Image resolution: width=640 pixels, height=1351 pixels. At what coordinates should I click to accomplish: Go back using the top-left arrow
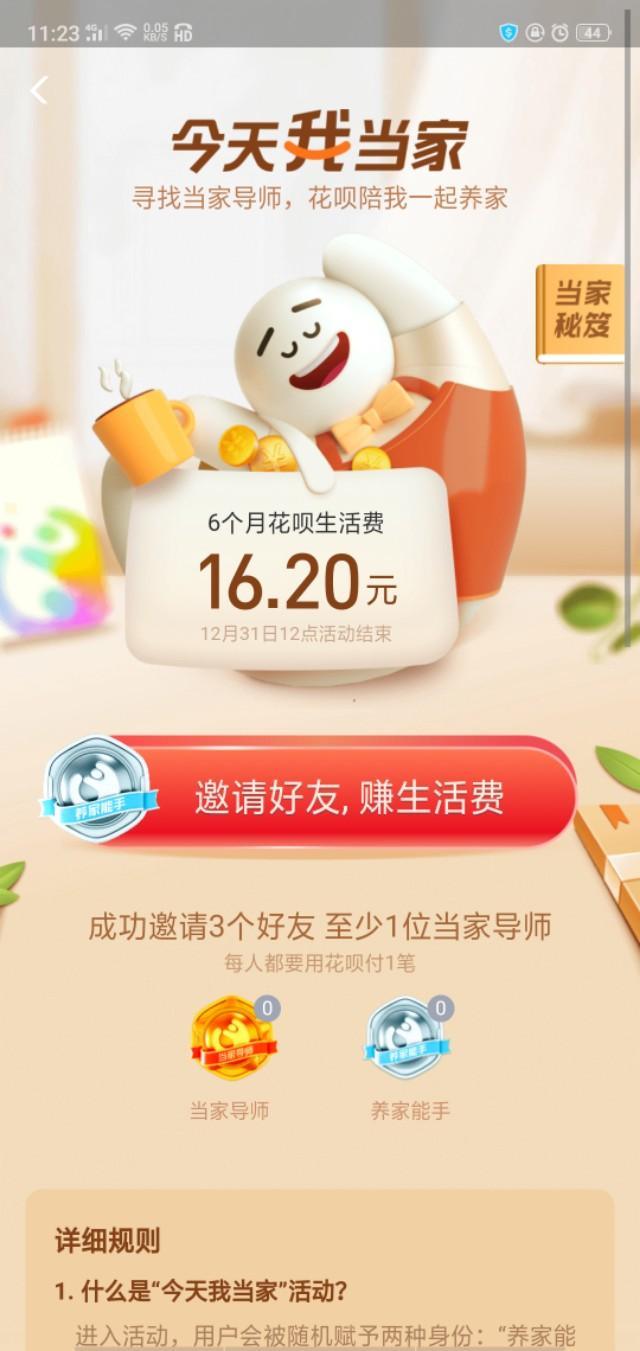pyautogui.click(x=39, y=91)
